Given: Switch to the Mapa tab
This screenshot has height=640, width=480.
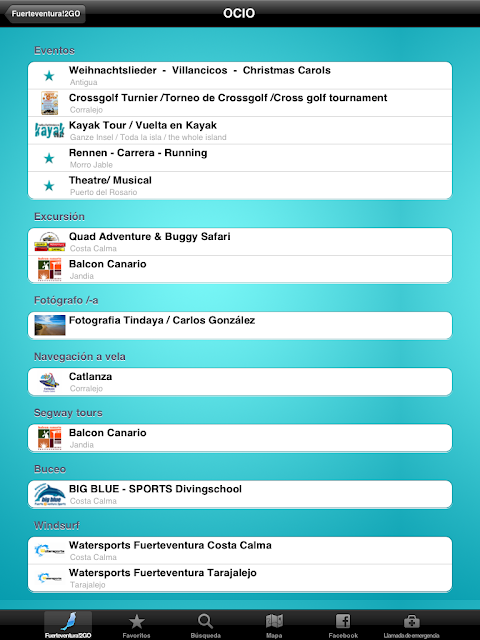Looking at the screenshot, I should (274, 625).
